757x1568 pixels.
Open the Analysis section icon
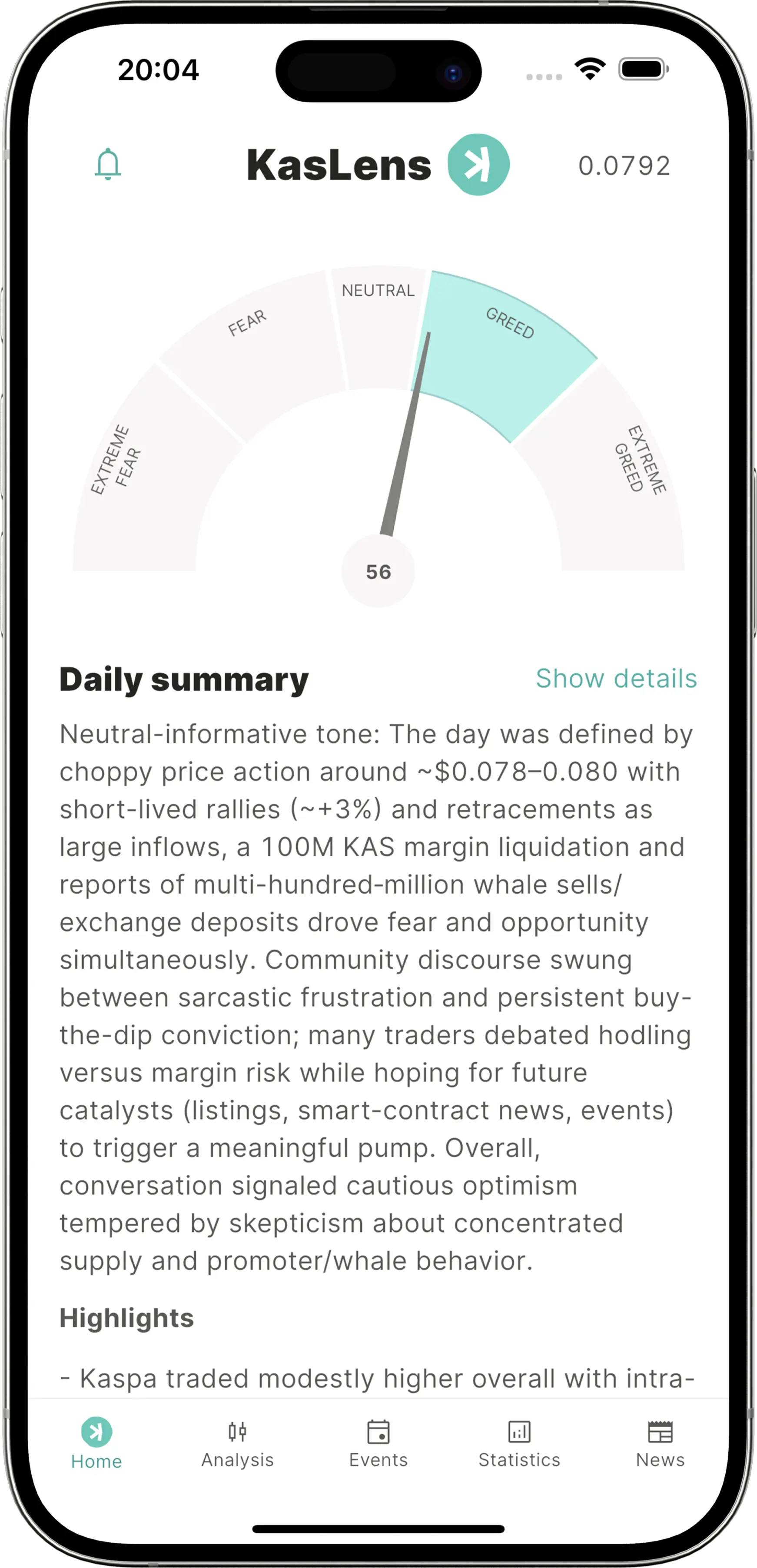(x=238, y=1432)
